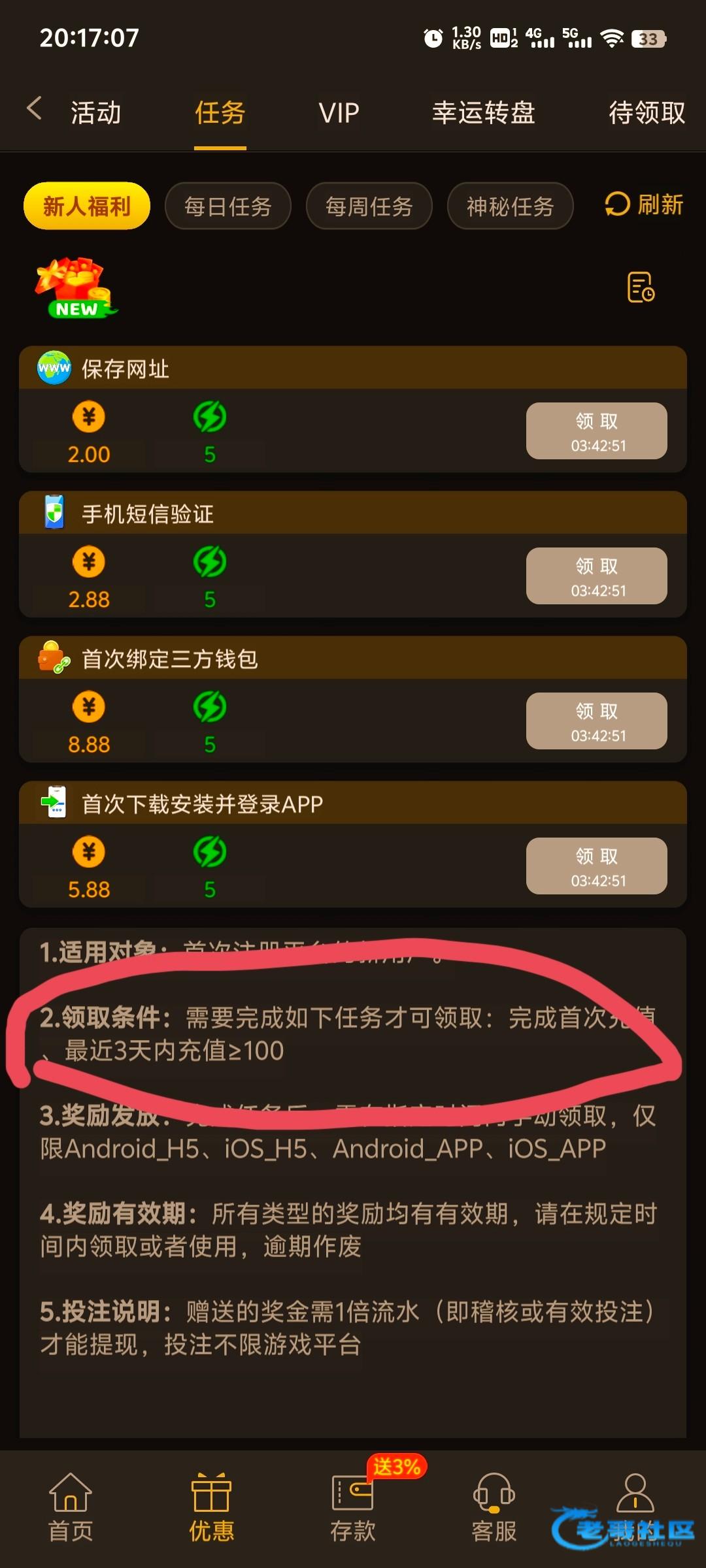Open the task records icon
This screenshot has height=1568, width=706.
pyautogui.click(x=641, y=287)
